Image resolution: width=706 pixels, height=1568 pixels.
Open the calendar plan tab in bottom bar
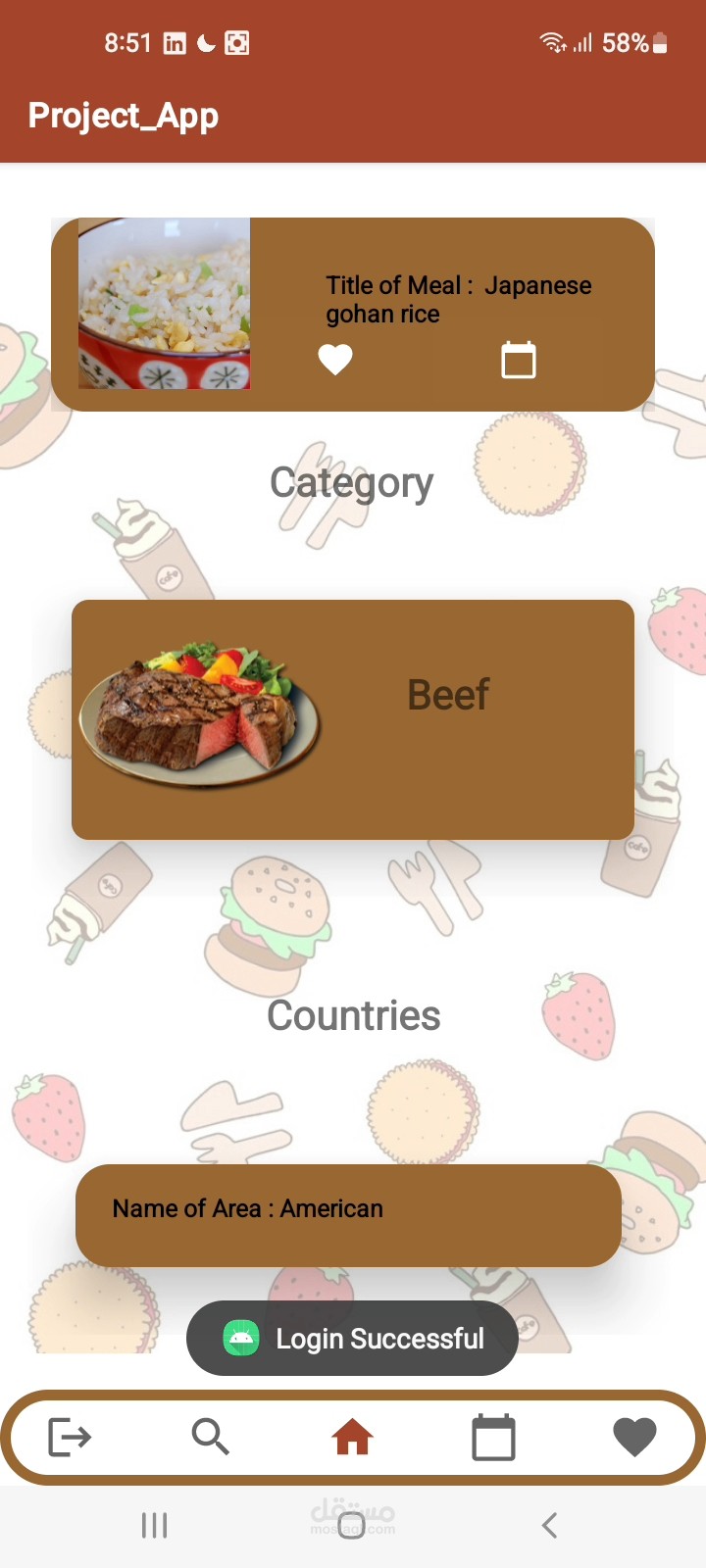click(x=493, y=1438)
